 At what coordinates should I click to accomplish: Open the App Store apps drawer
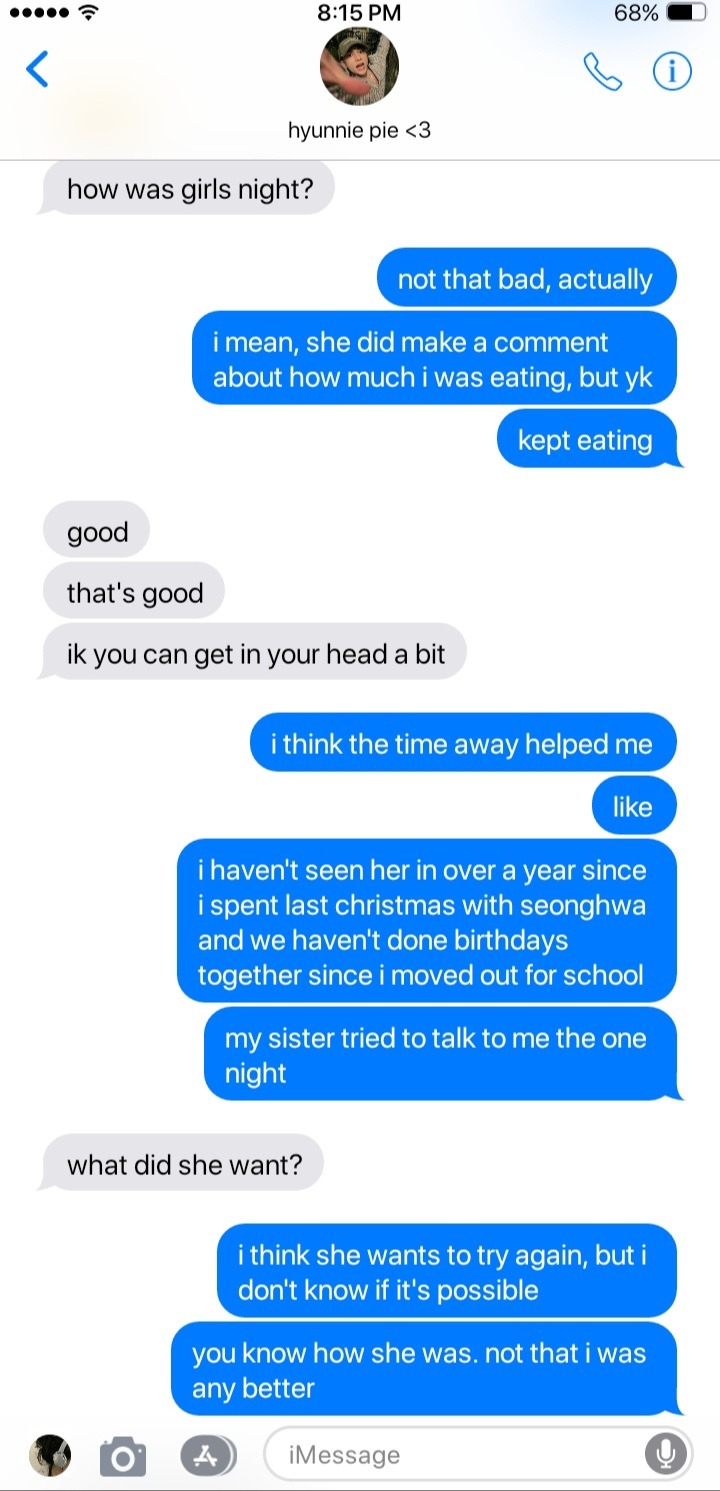pyautogui.click(x=207, y=1454)
